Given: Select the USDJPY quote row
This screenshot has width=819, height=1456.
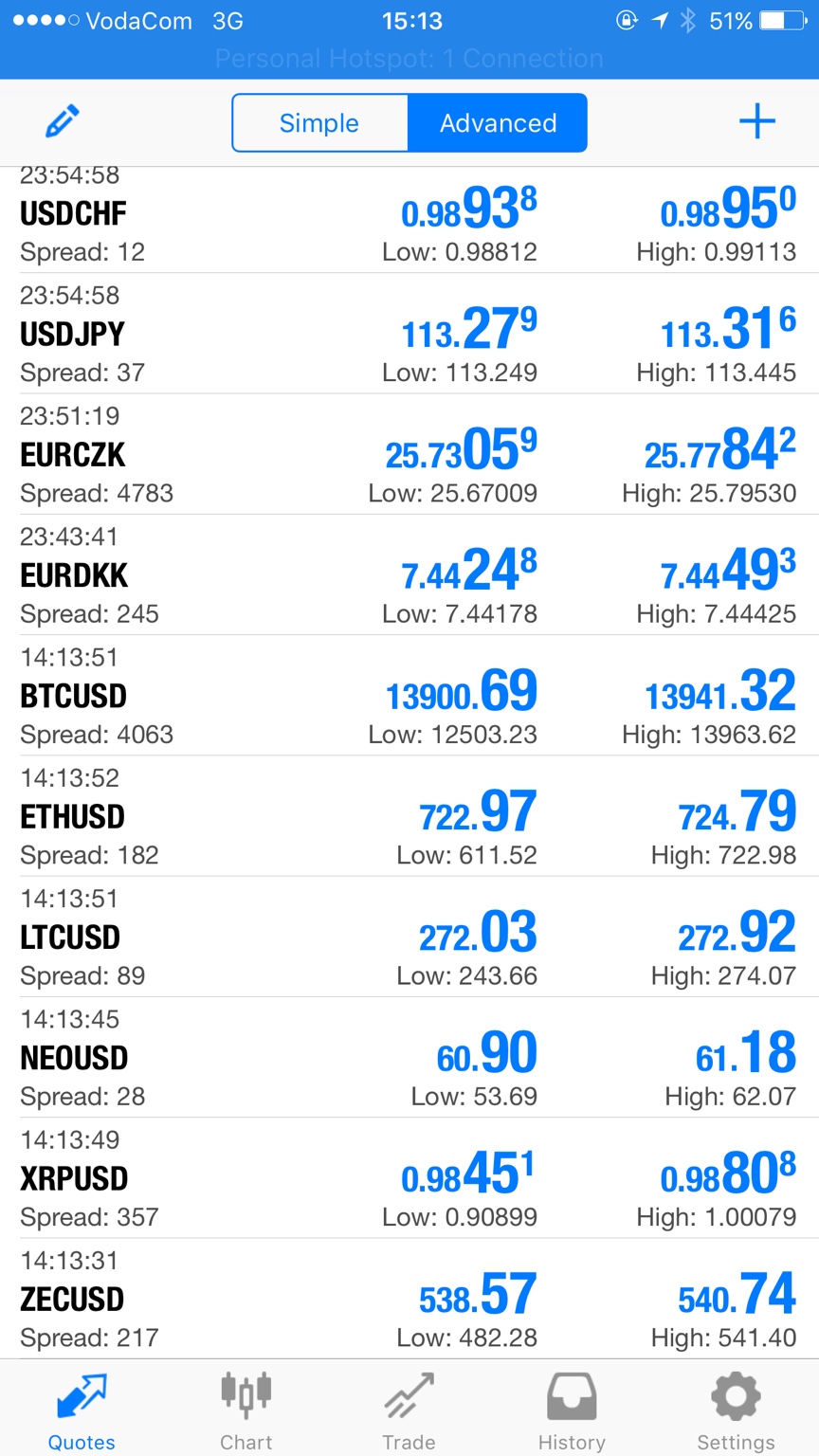Looking at the screenshot, I should click(409, 334).
